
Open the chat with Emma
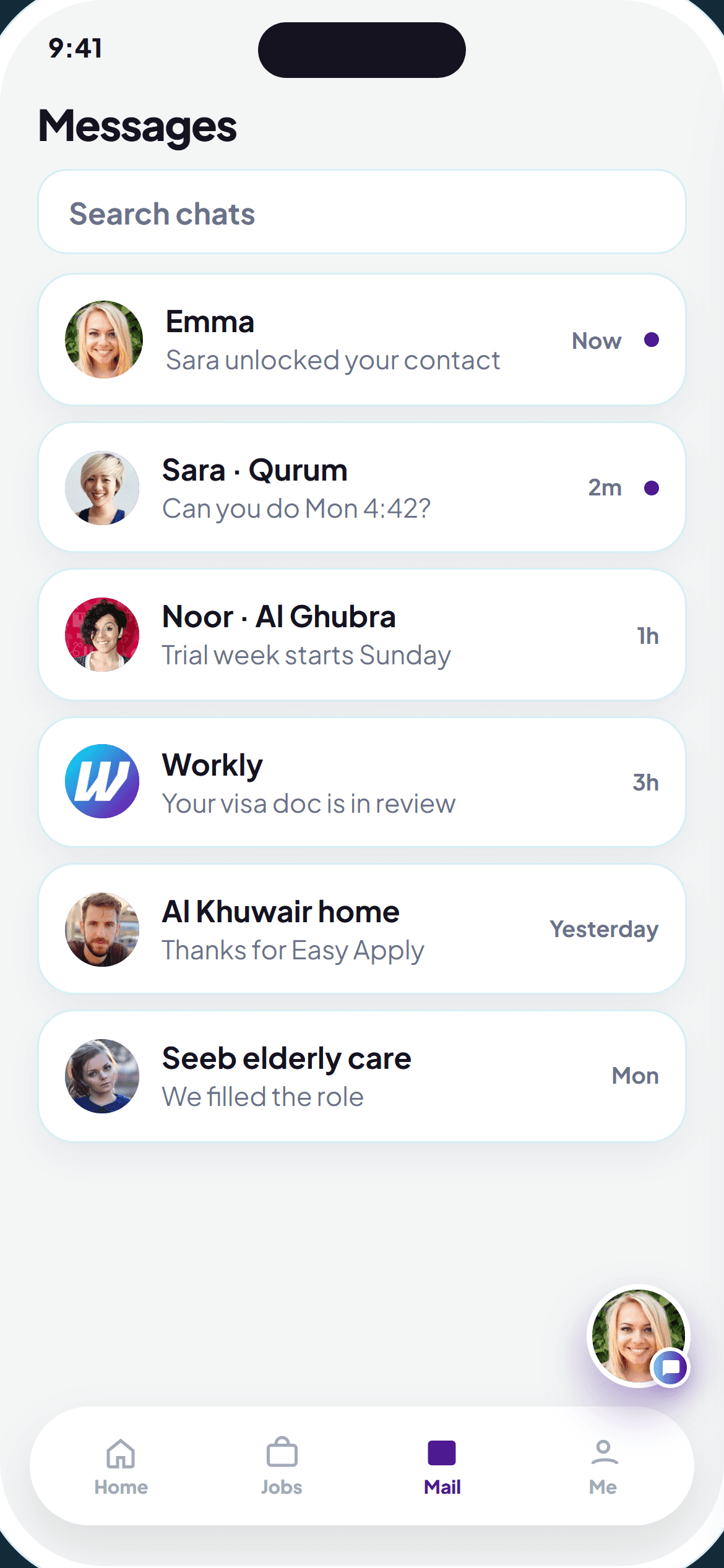point(362,340)
